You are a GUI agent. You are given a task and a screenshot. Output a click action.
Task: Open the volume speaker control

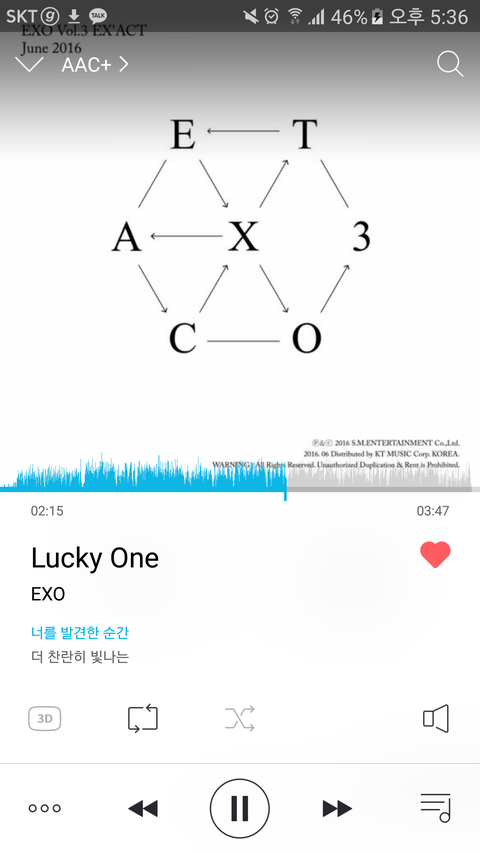click(x=436, y=719)
